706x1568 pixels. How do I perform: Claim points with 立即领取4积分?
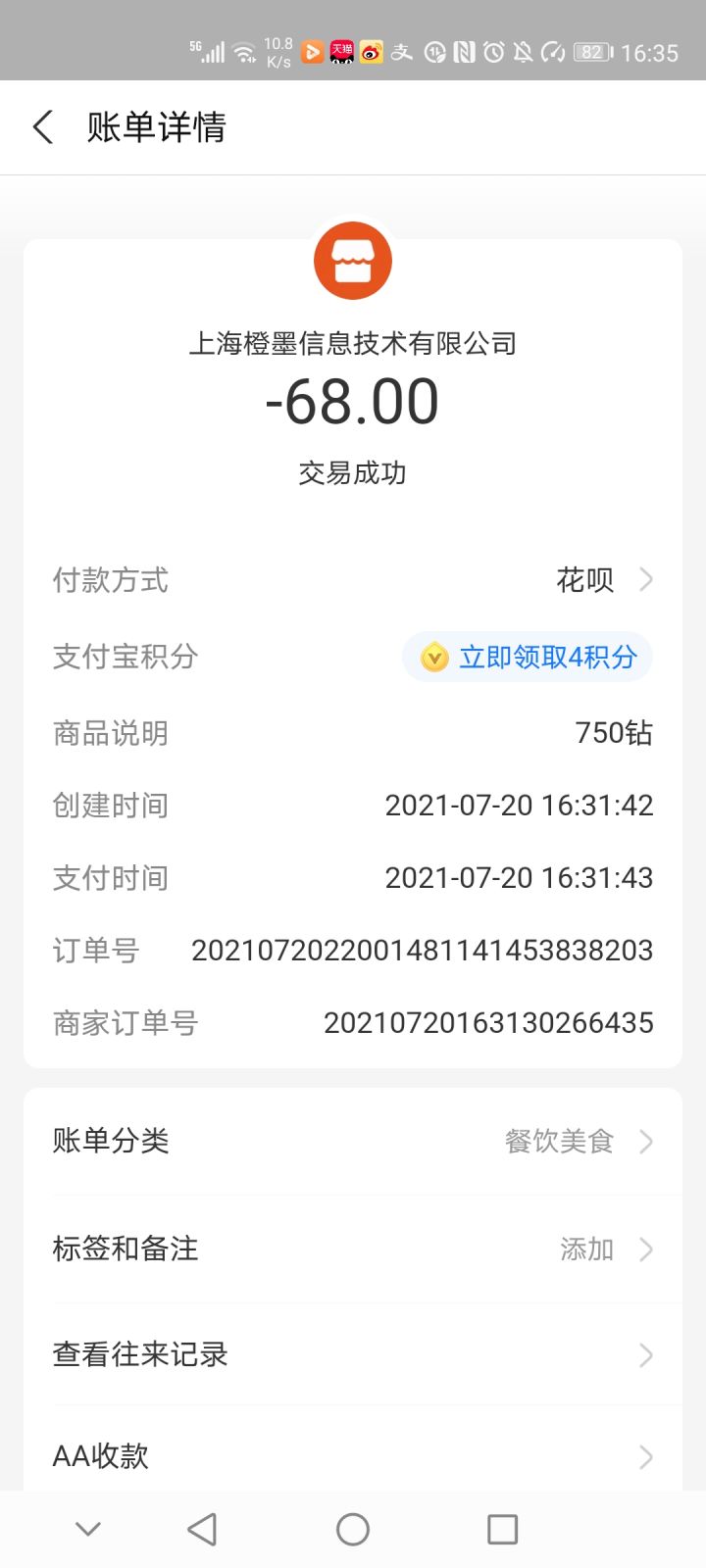point(528,657)
